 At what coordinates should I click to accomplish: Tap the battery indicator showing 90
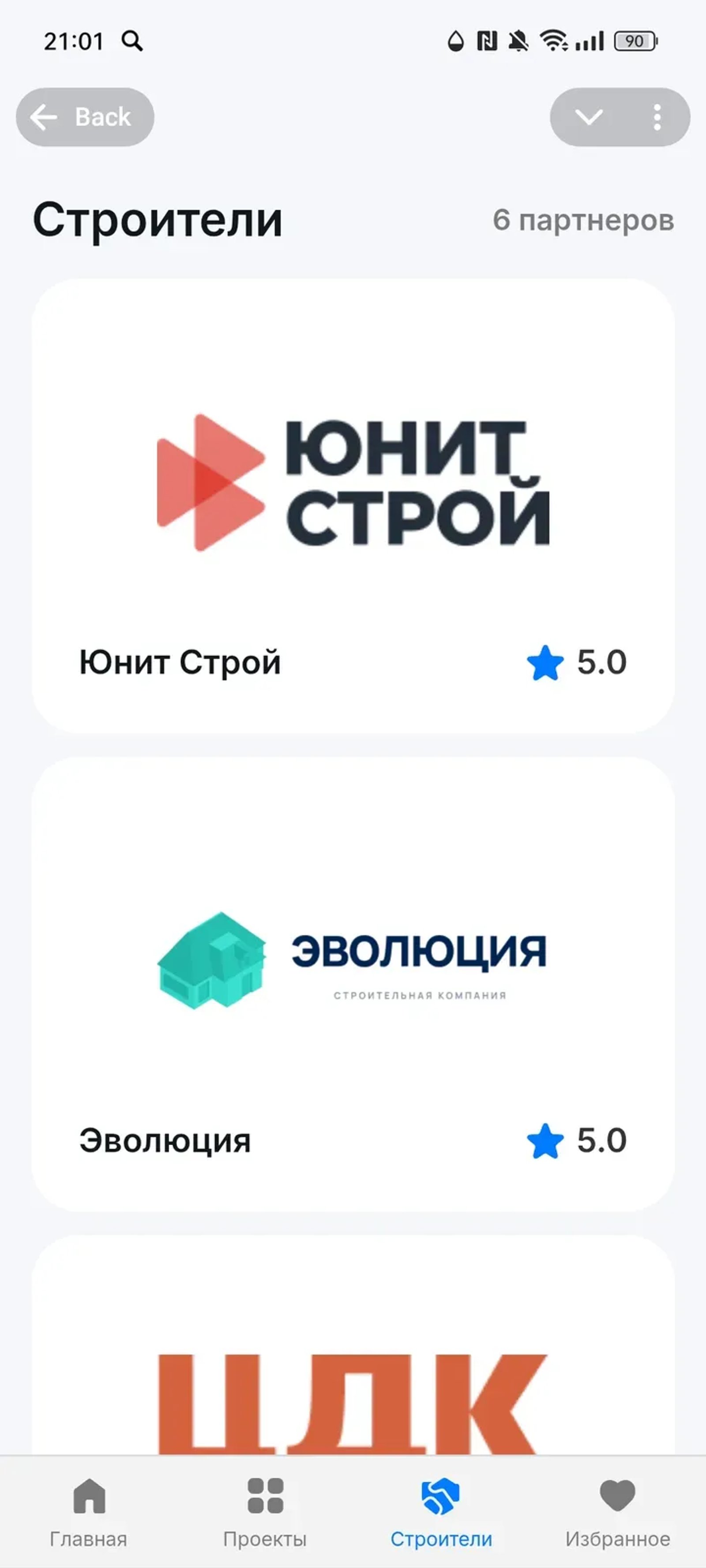pyautogui.click(x=634, y=41)
